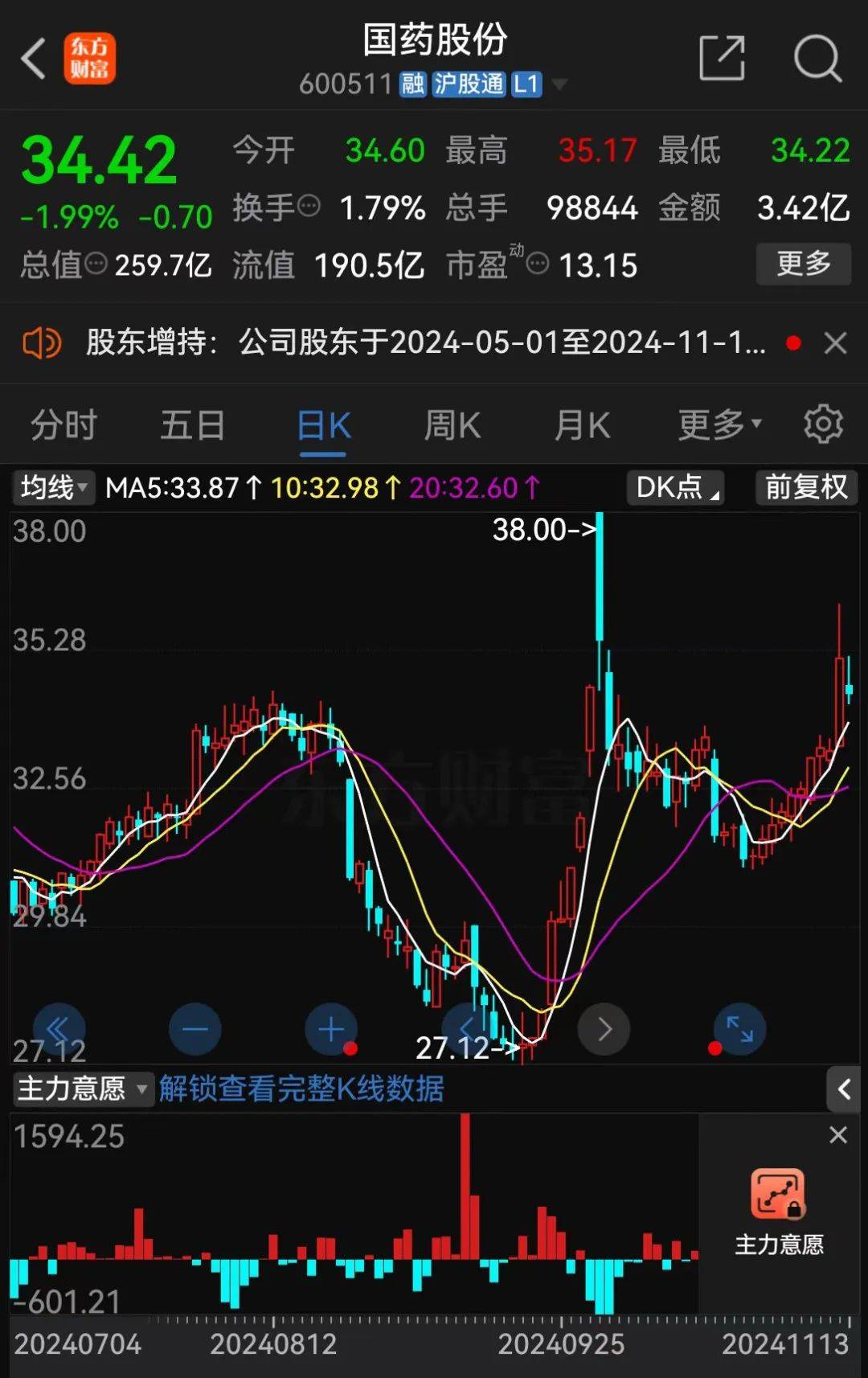The width and height of the screenshot is (868, 1378).
Task: Switch to the 分时 tab
Action: (x=64, y=425)
